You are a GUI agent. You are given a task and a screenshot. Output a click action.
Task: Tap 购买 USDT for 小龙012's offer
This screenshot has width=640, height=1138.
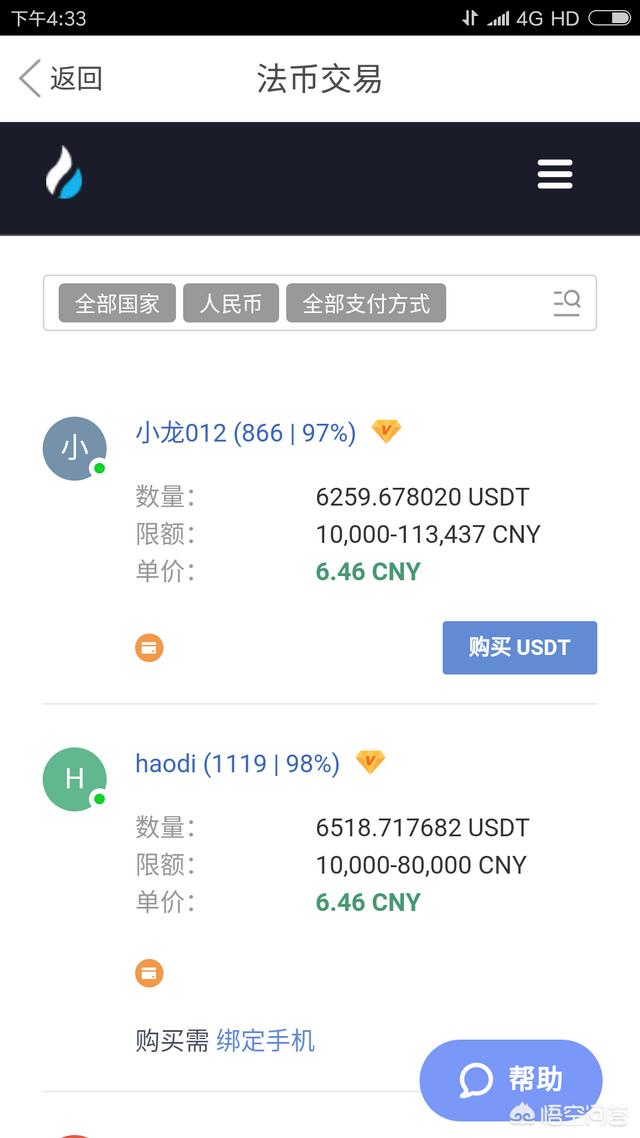(x=519, y=647)
